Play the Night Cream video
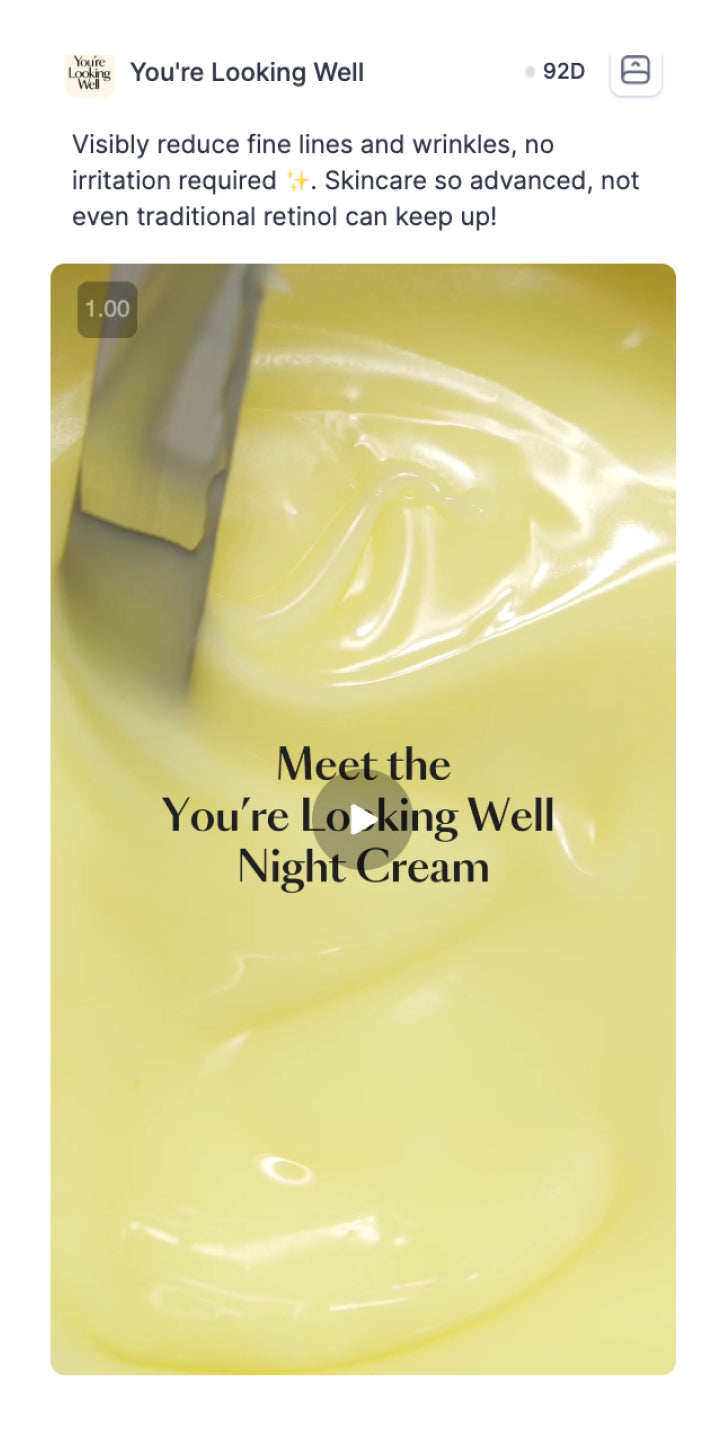Viewport: 724px width, 1440px height. 363,819
